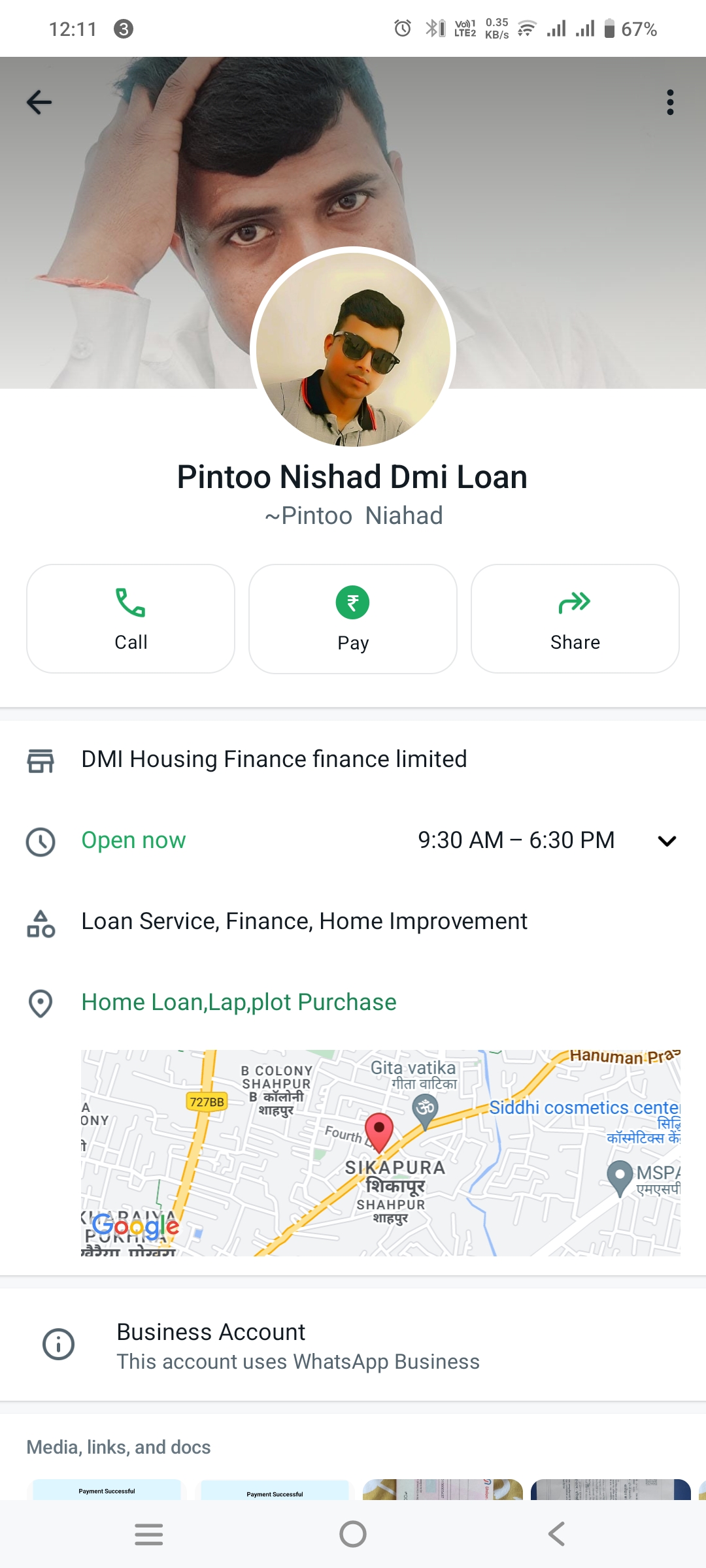Call Pintoo Nishad Dmi Loan

[131, 619]
